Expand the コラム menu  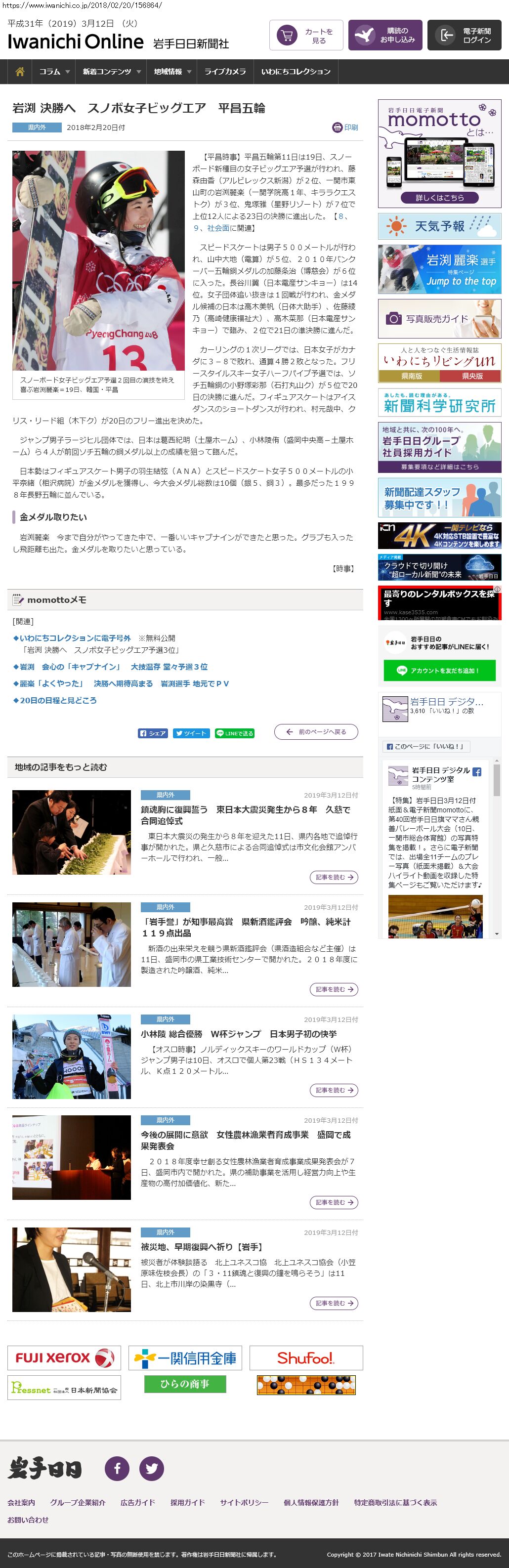tap(53, 72)
